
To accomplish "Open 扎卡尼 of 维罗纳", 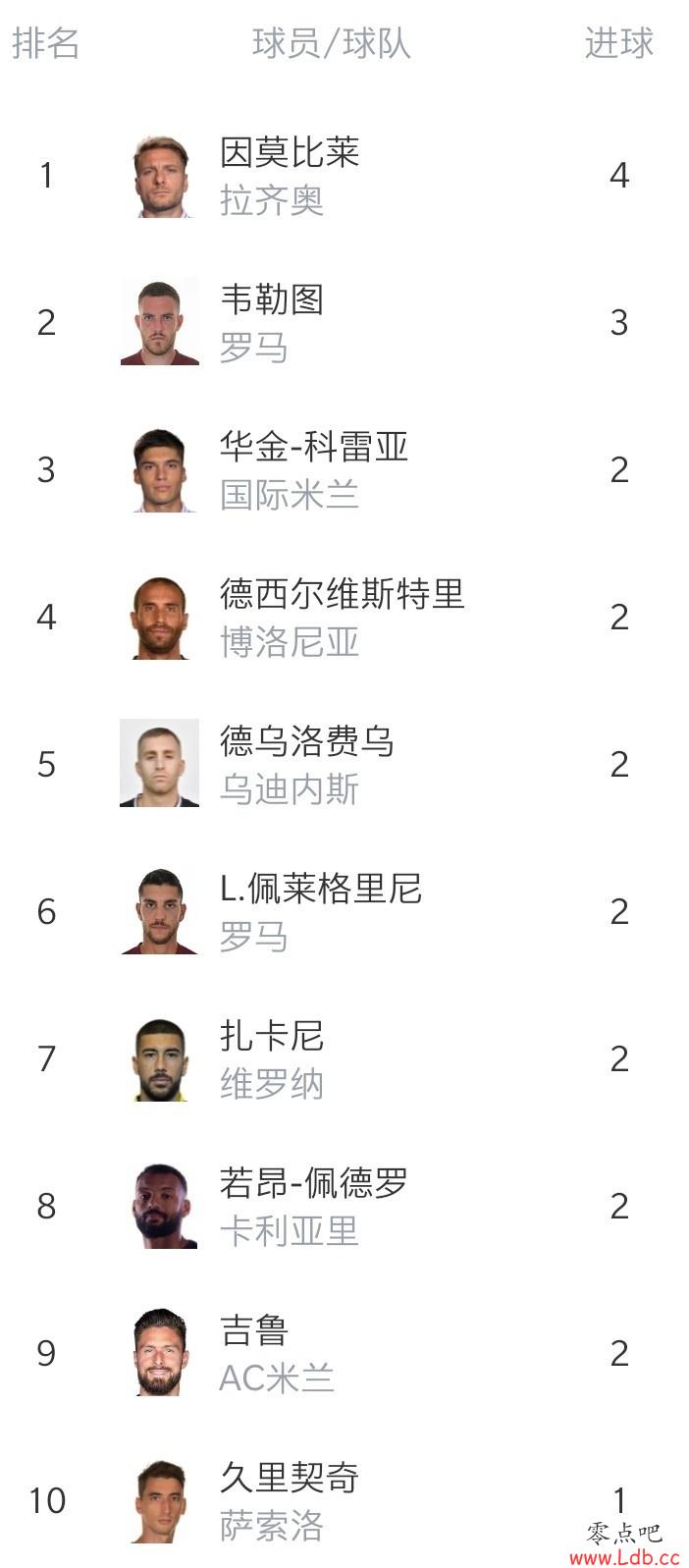I will 344,1058.
